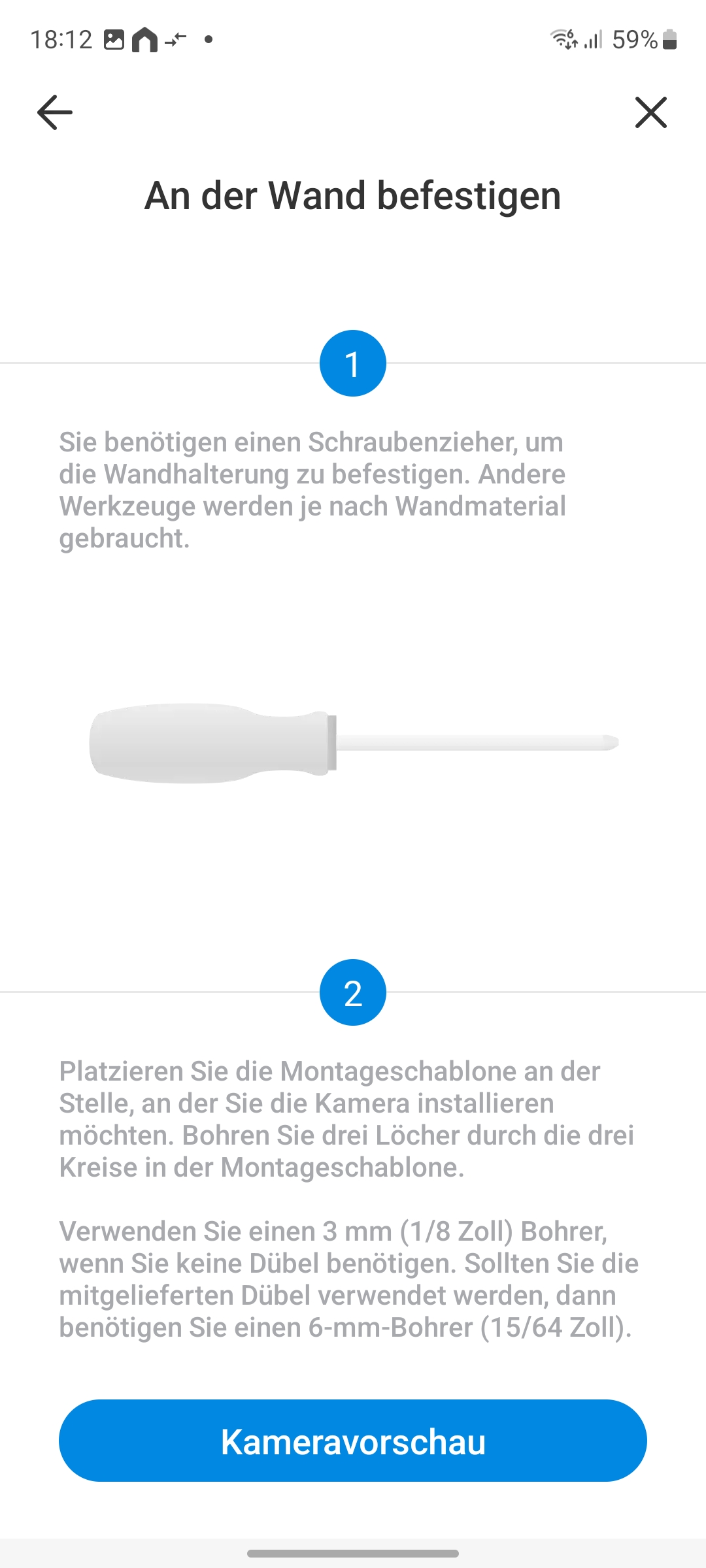Open the Kameravorschau button

[x=353, y=1441]
